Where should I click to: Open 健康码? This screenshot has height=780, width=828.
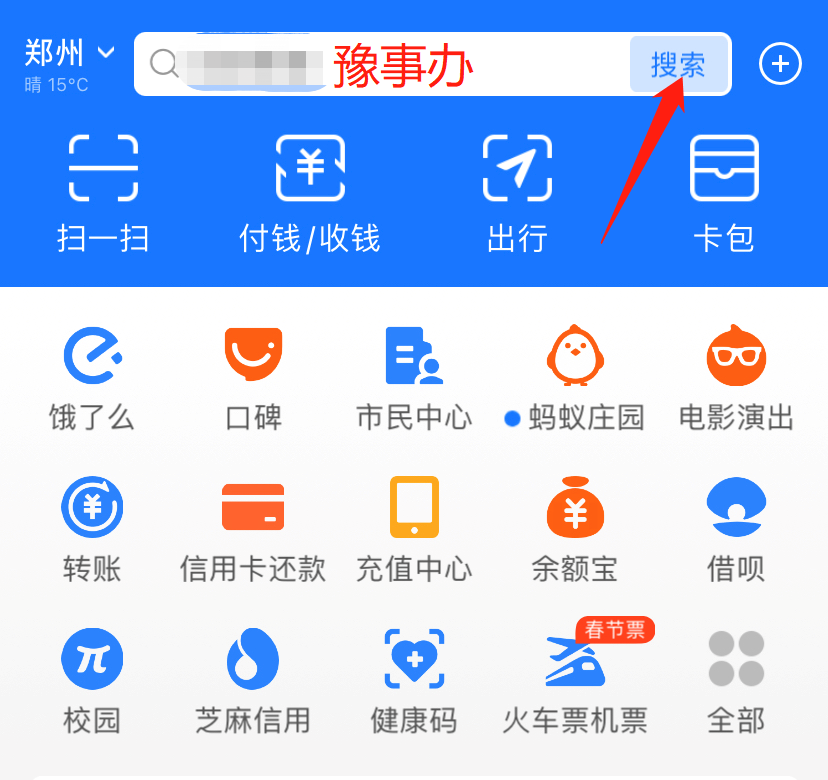(414, 680)
